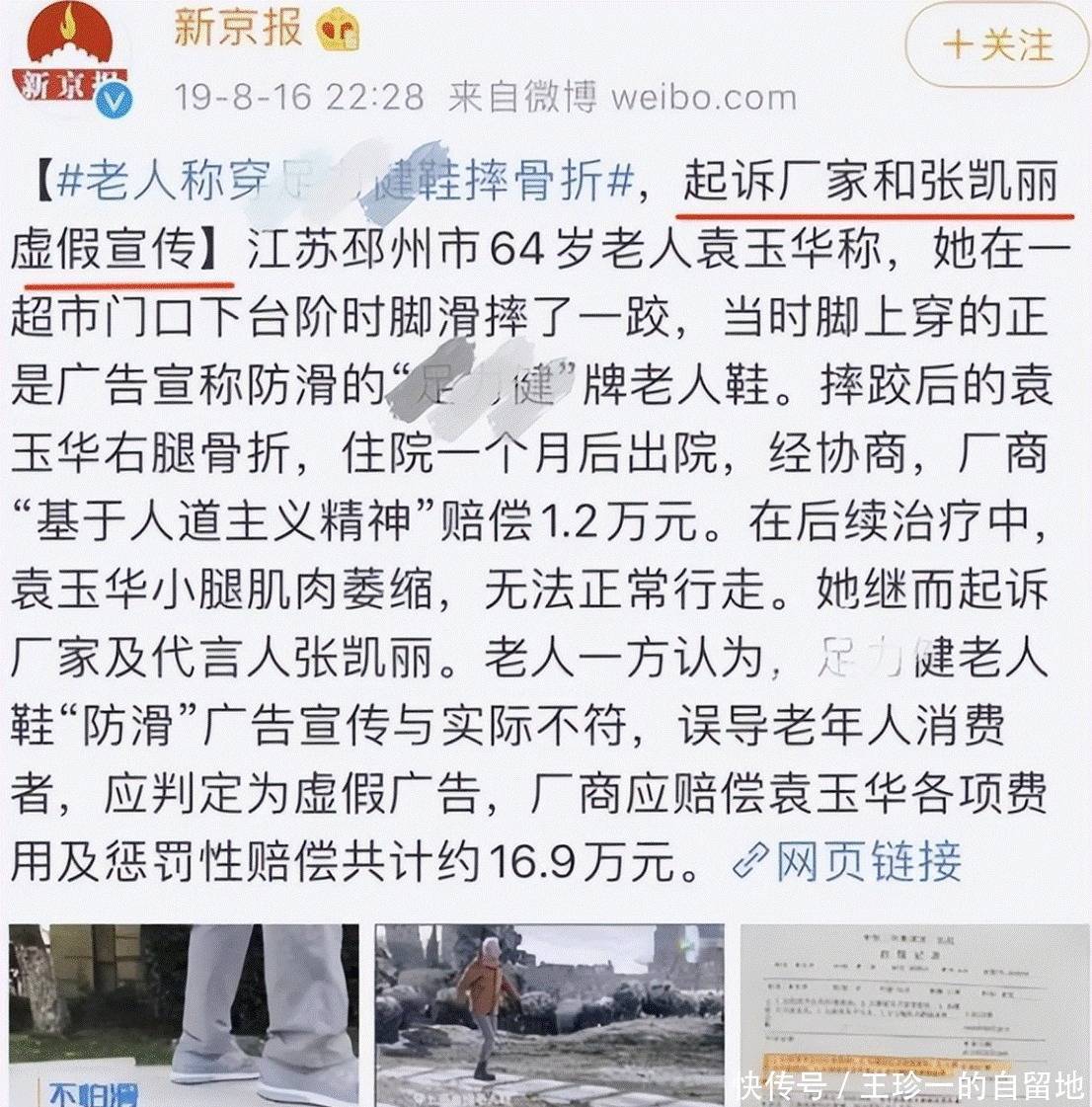Follow the 新京报 account
1092x1107 pixels.
[996, 44]
